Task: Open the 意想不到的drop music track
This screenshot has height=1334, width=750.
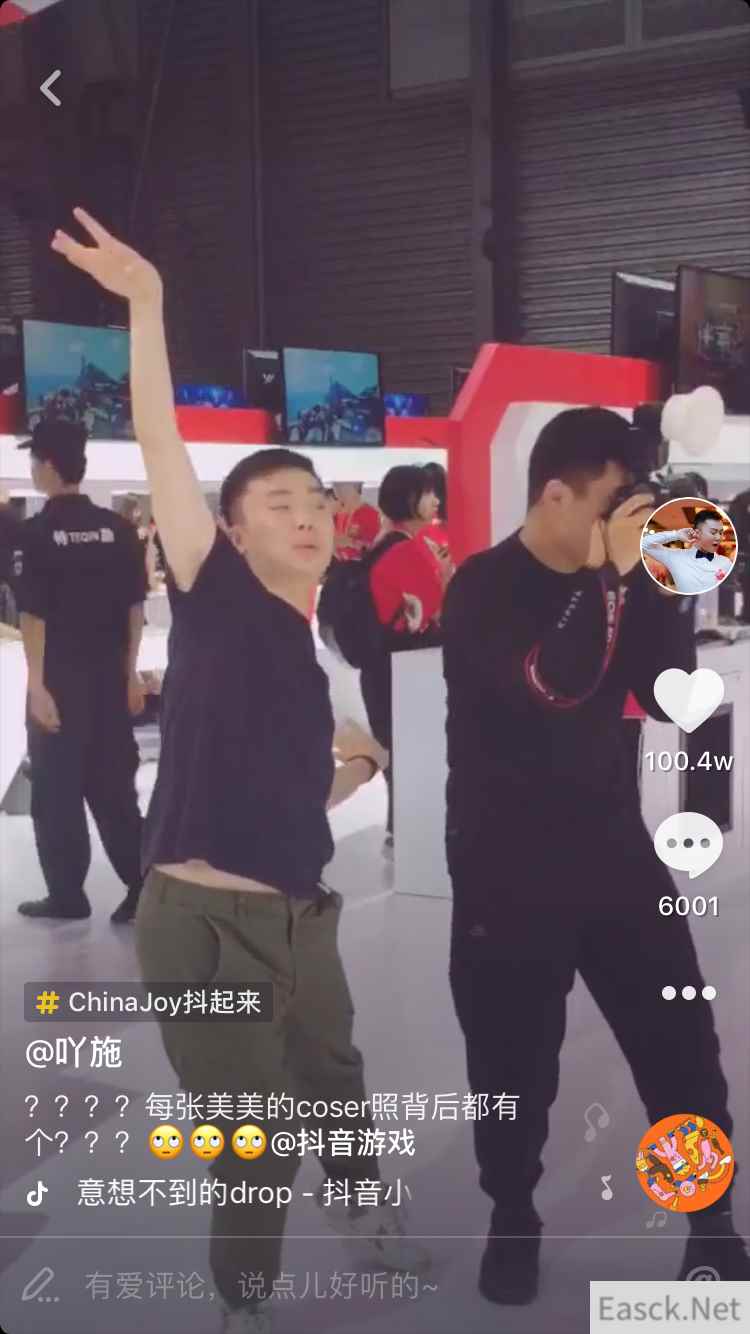Action: coord(240,1193)
